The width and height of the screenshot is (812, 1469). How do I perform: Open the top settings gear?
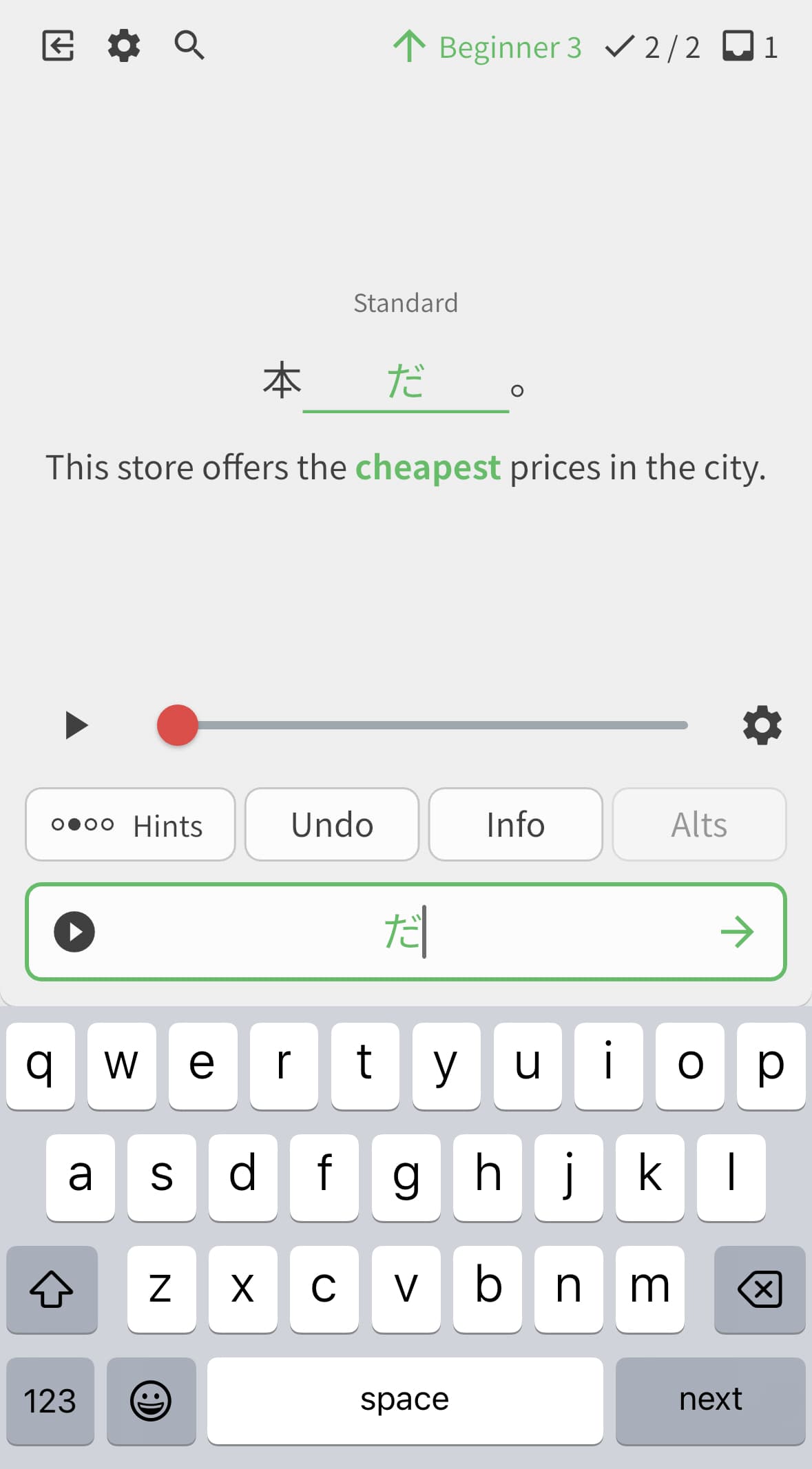[124, 46]
